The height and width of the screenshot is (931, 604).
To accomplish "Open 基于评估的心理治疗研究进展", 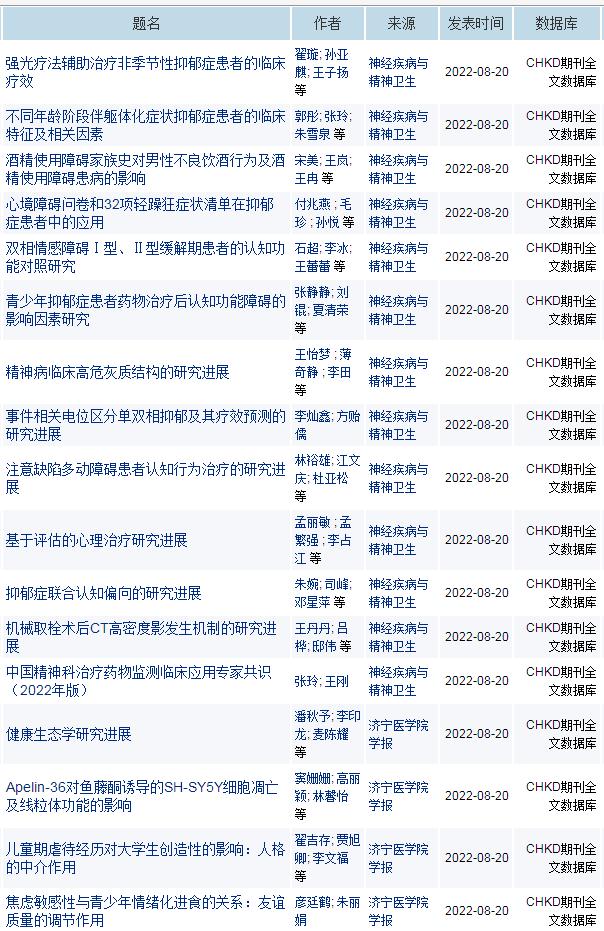I will coord(97,540).
